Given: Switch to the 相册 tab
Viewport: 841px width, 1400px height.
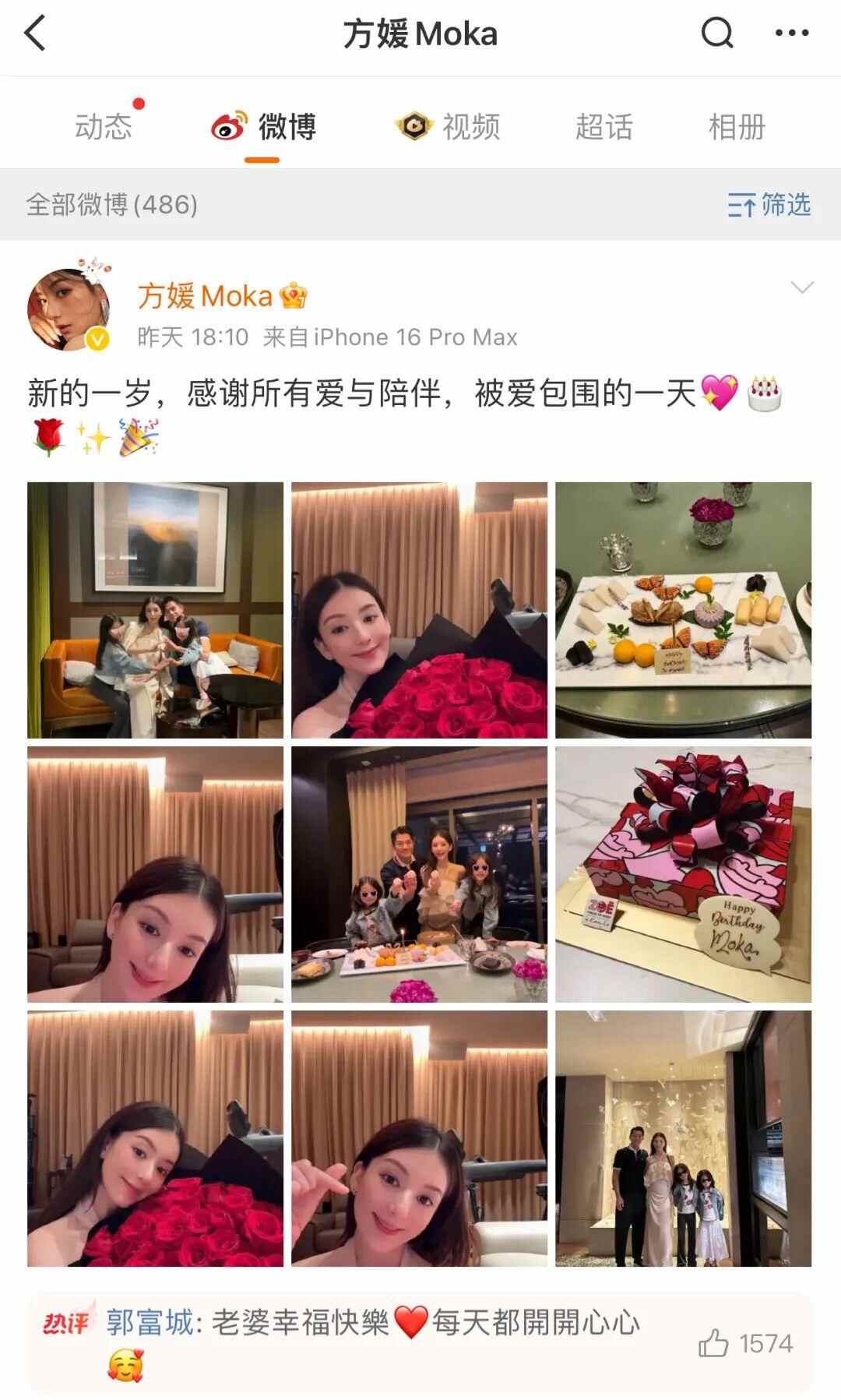Looking at the screenshot, I should 736,127.
